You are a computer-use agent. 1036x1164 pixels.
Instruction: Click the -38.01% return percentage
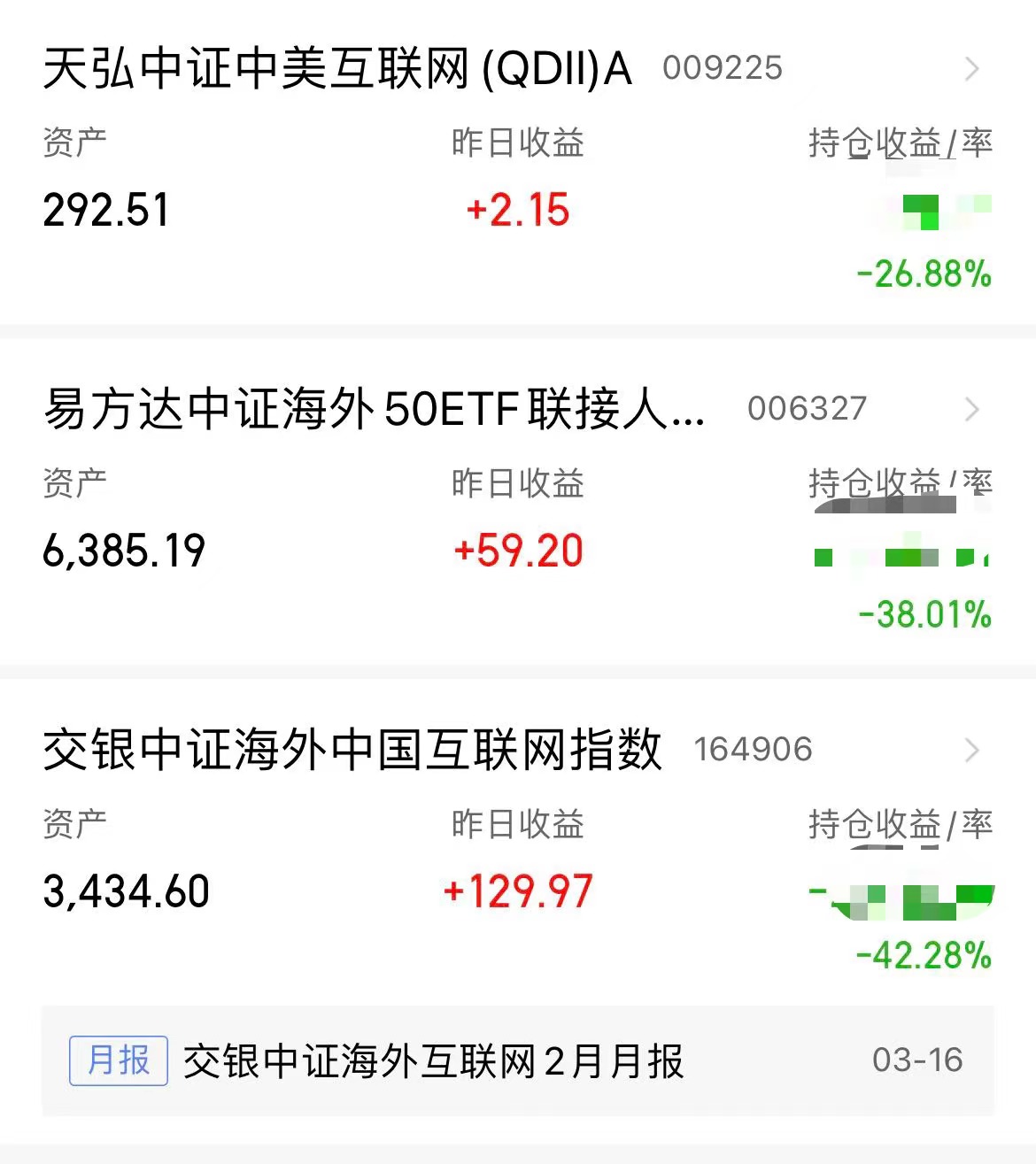click(x=923, y=614)
